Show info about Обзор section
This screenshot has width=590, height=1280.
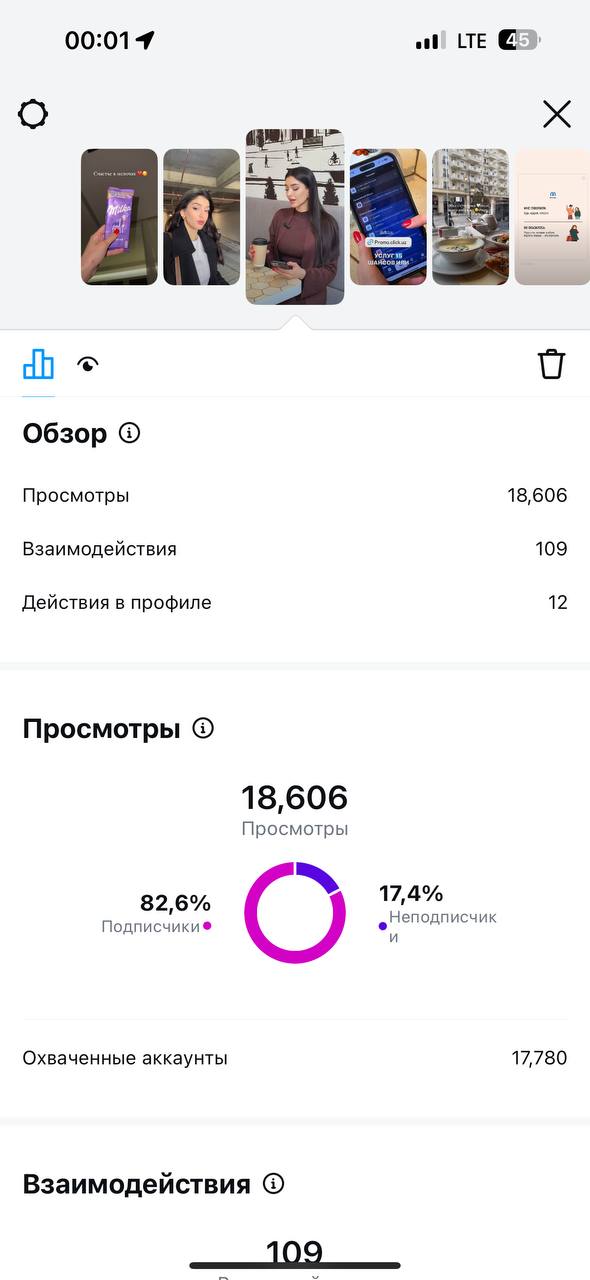[x=129, y=433]
